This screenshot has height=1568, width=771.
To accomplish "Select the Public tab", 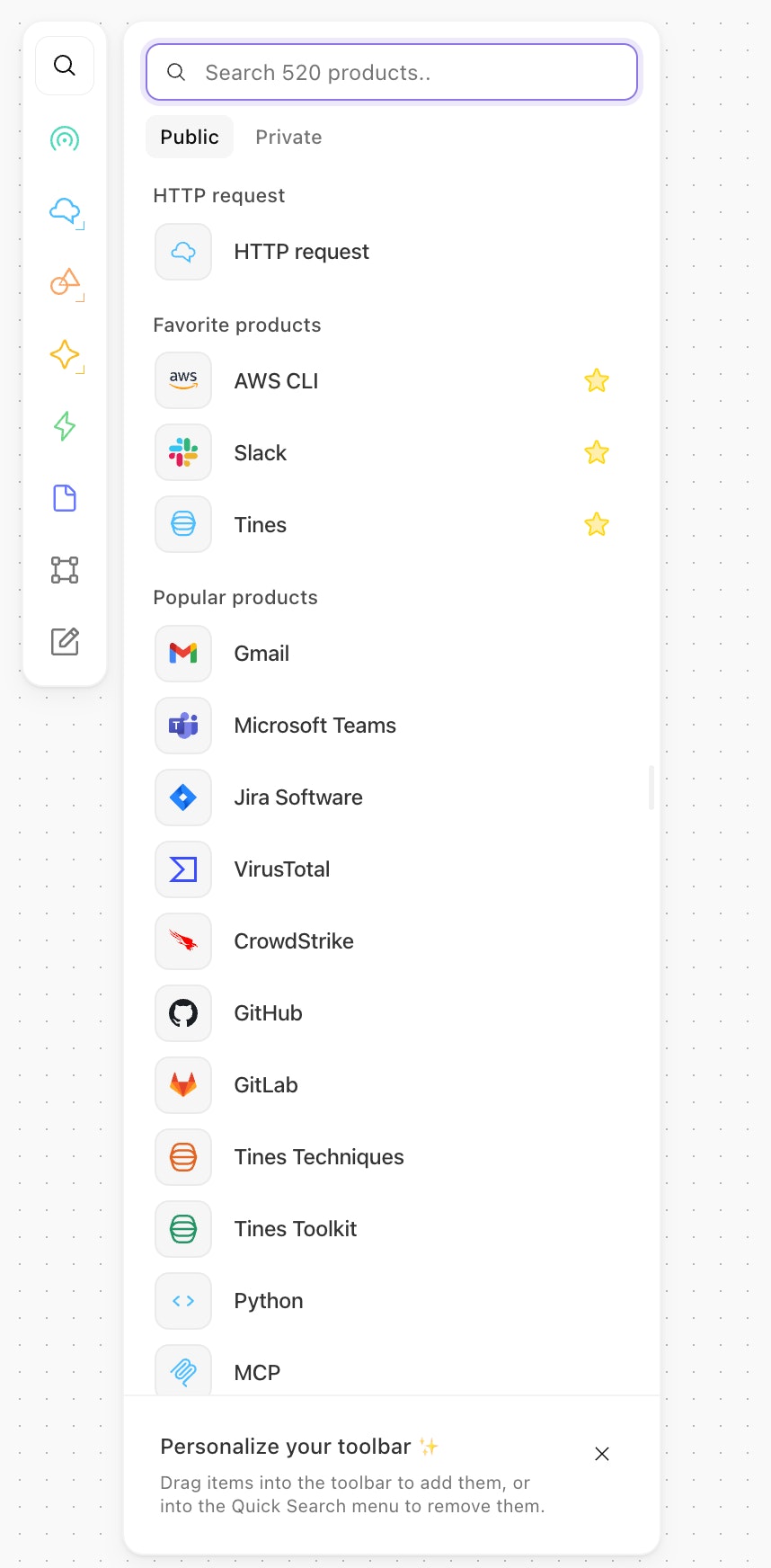I will pos(190,137).
